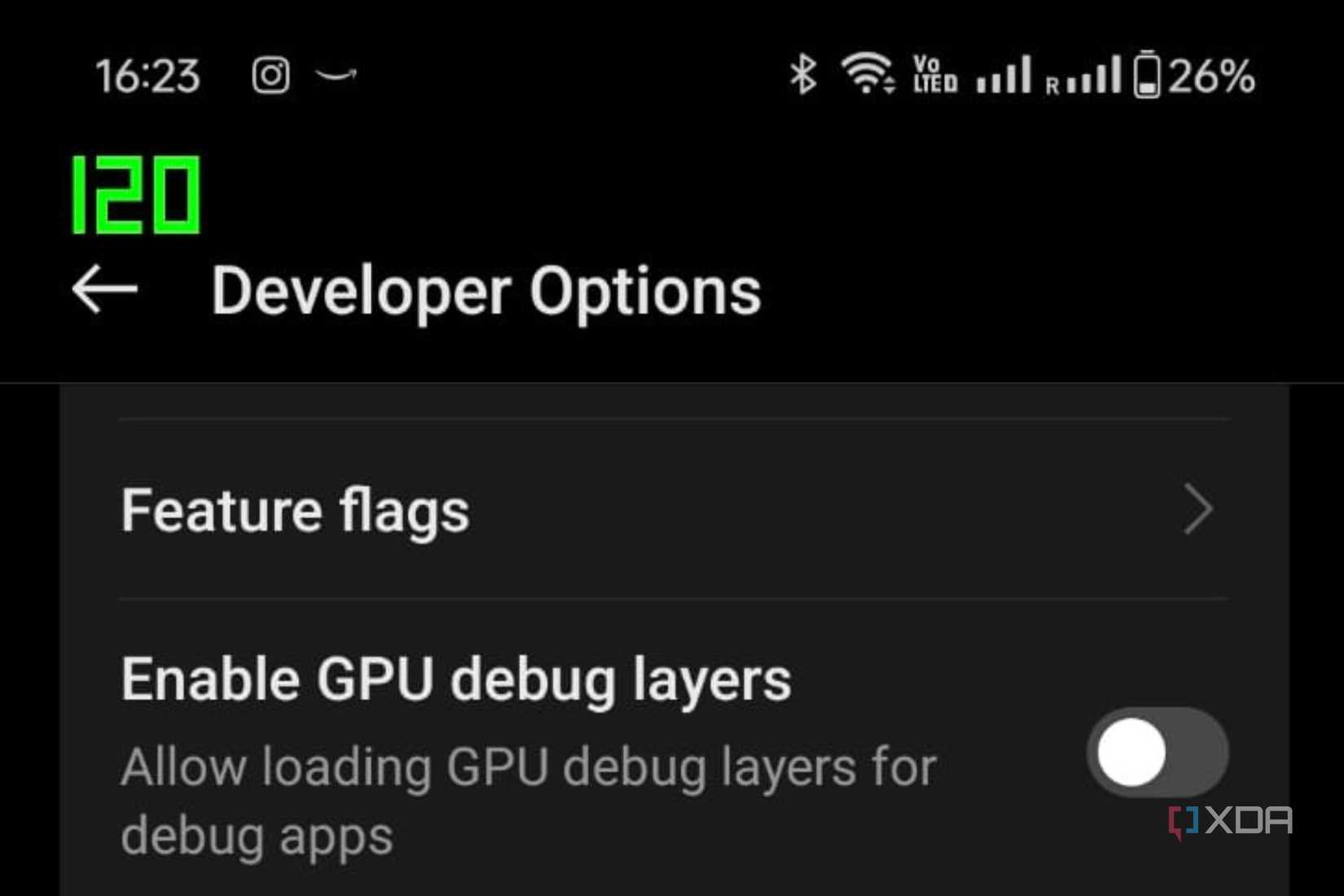The width and height of the screenshot is (1344, 896).
Task: Enable GPU debug layers toggle
Action: [x=1157, y=753]
